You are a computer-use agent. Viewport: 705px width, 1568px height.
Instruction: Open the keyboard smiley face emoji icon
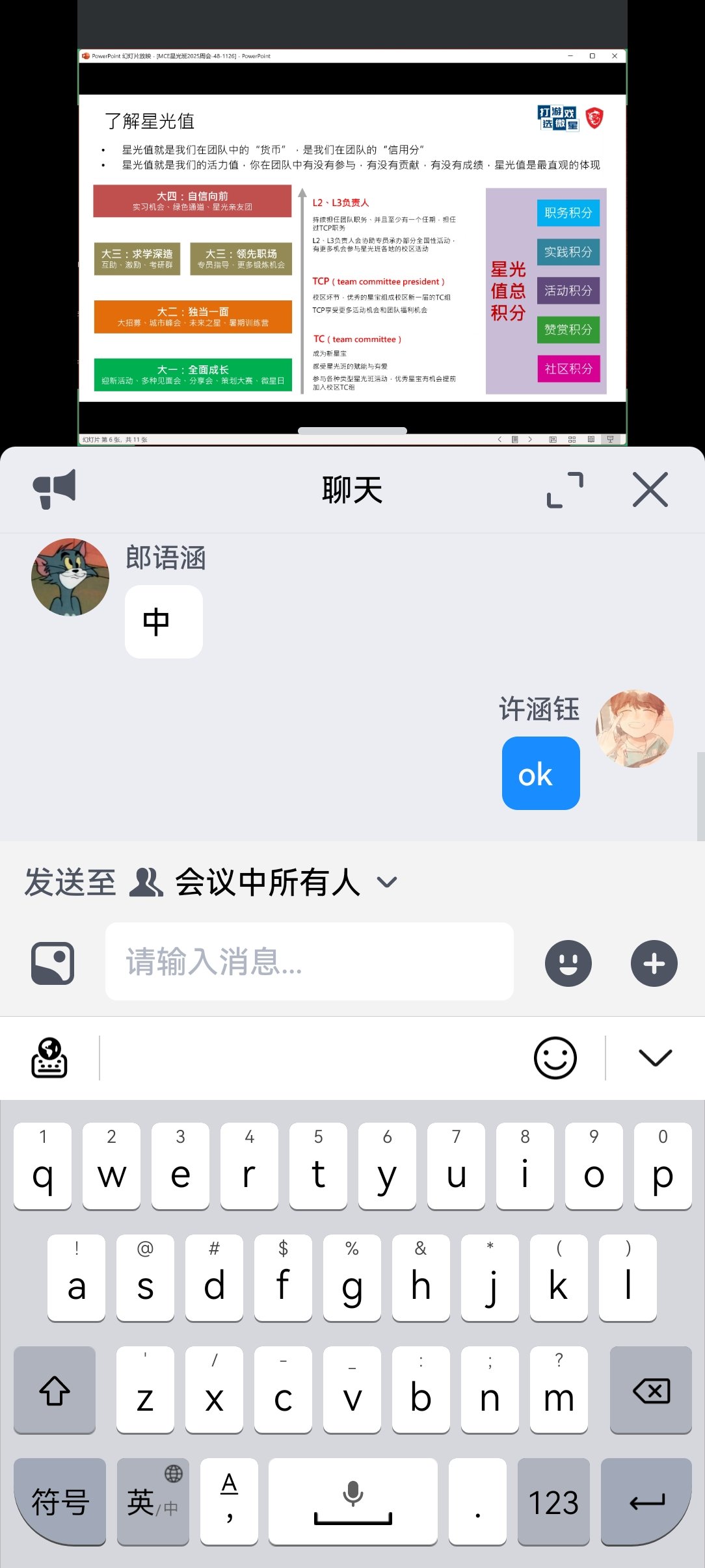pos(555,1058)
